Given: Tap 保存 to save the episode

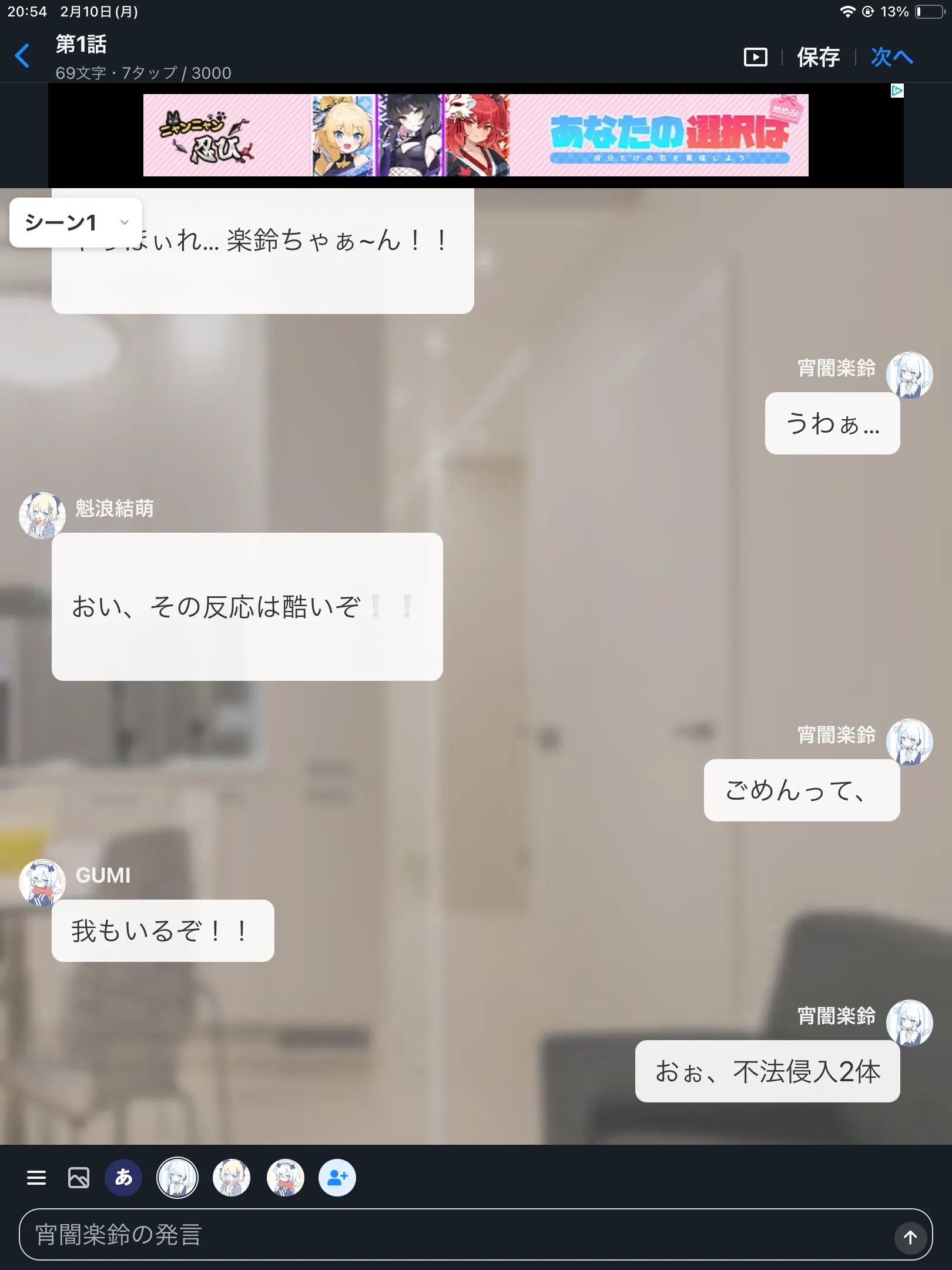Looking at the screenshot, I should [818, 57].
